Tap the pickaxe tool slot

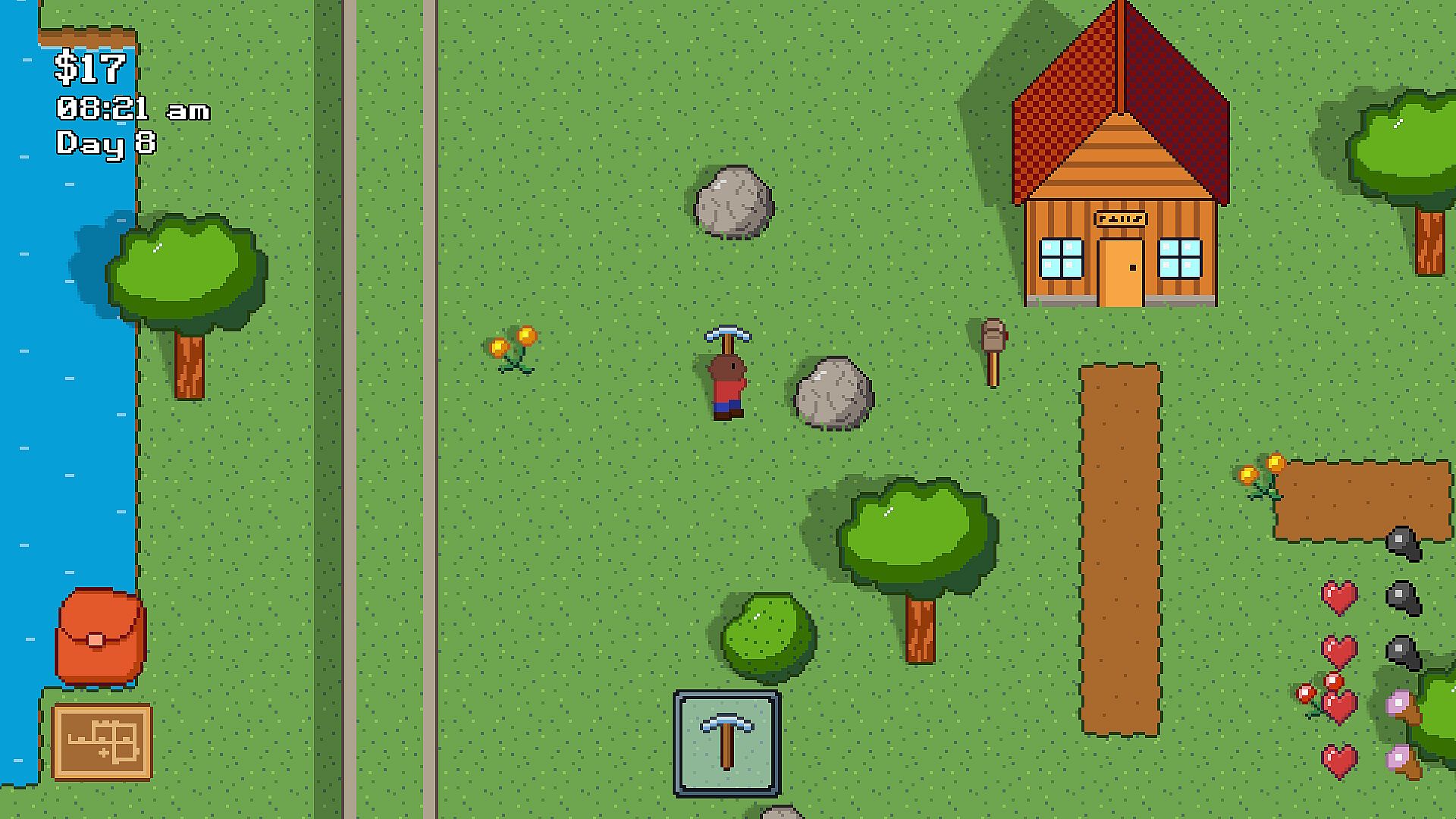[727, 743]
